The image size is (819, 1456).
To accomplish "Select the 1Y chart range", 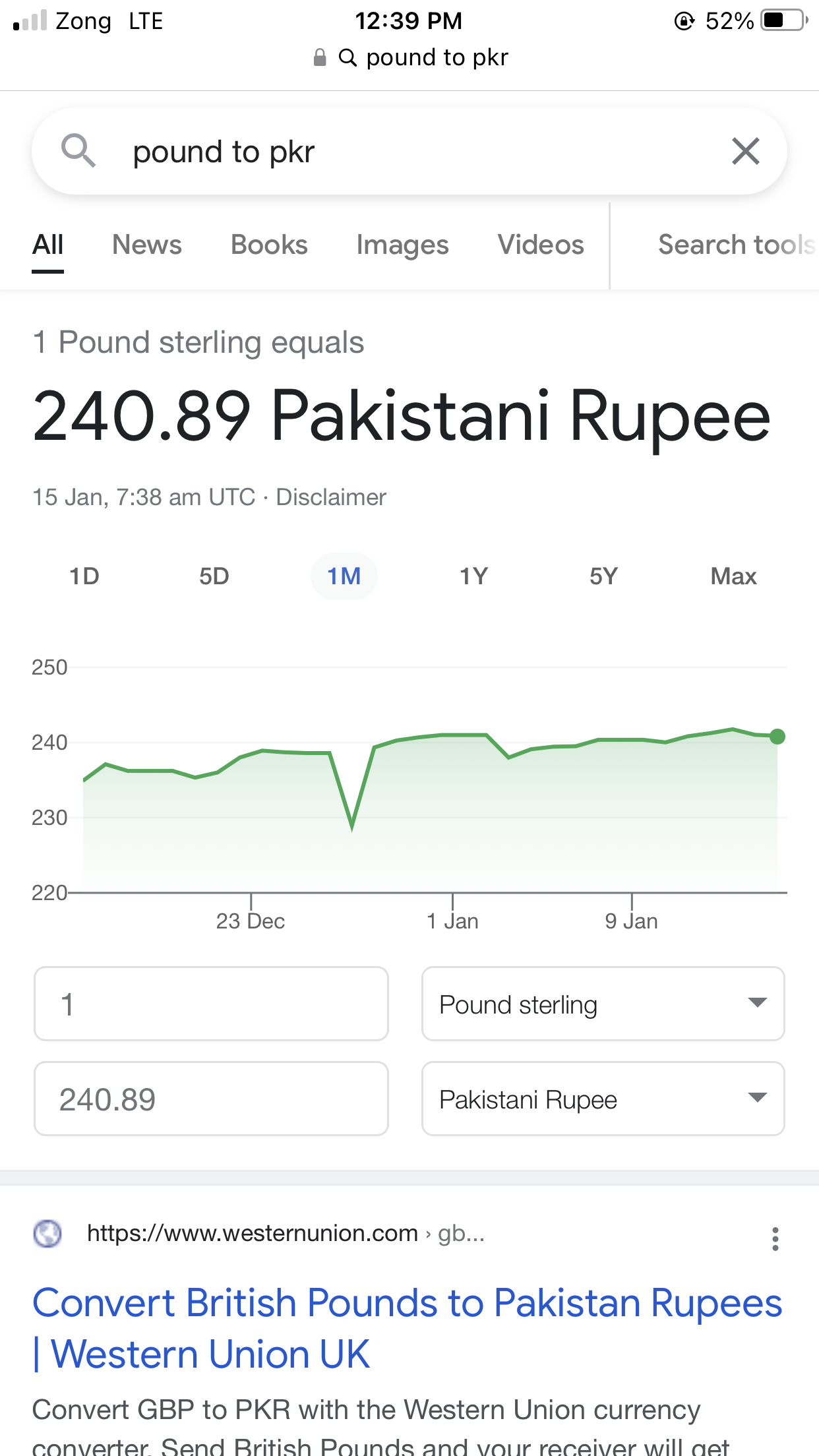I will (x=473, y=576).
